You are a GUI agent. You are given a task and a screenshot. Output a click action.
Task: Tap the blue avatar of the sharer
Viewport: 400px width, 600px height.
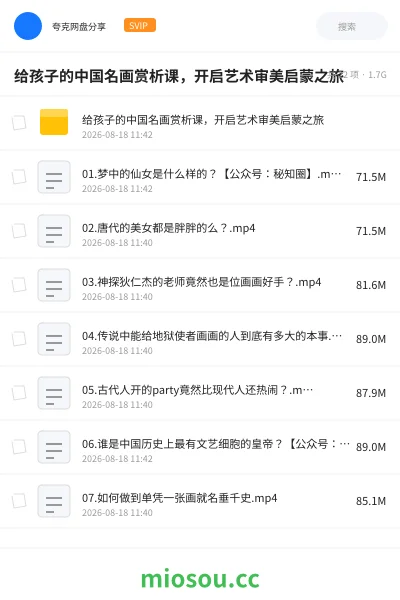click(x=28, y=26)
